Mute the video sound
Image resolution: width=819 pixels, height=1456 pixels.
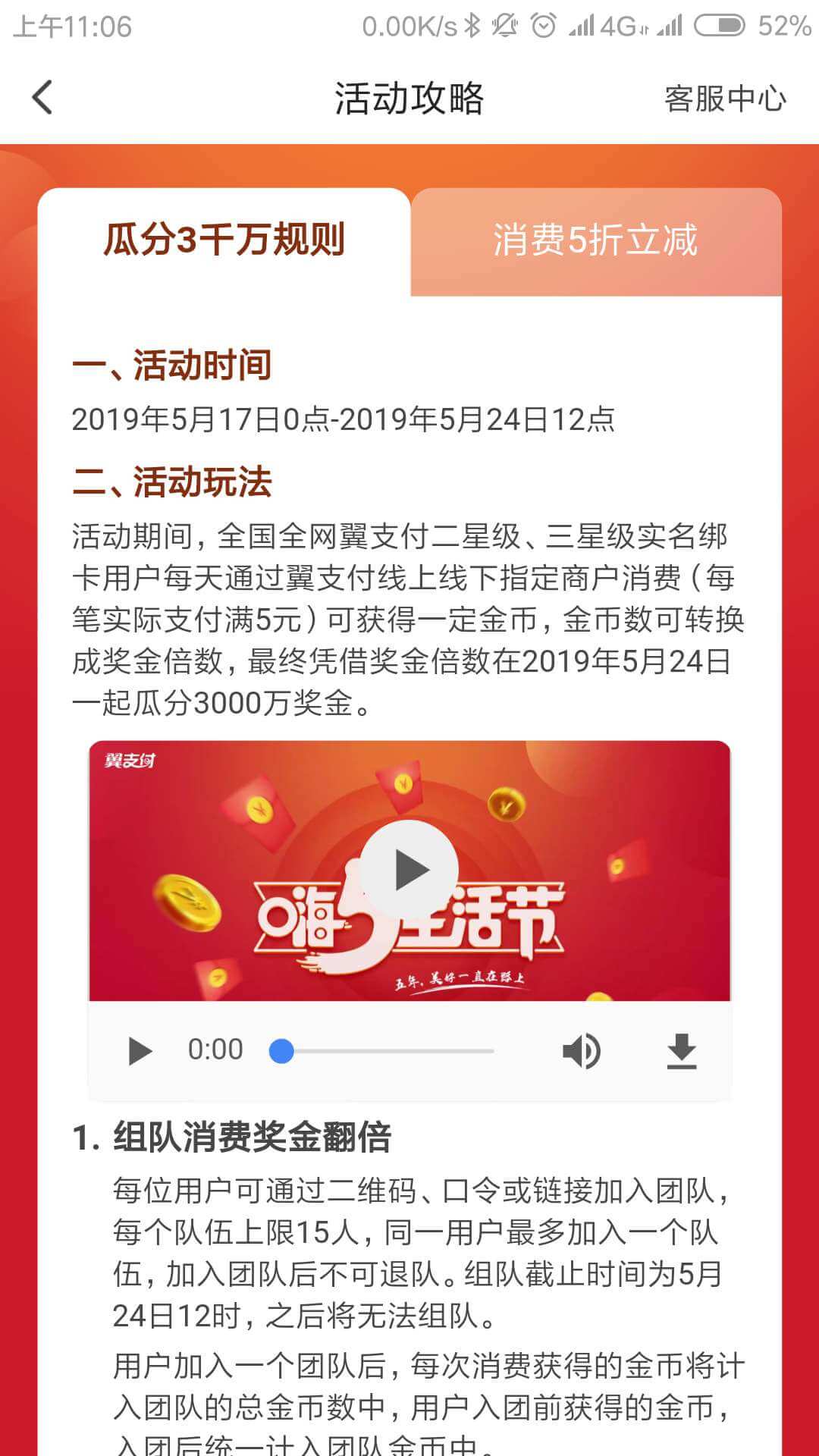[581, 1051]
